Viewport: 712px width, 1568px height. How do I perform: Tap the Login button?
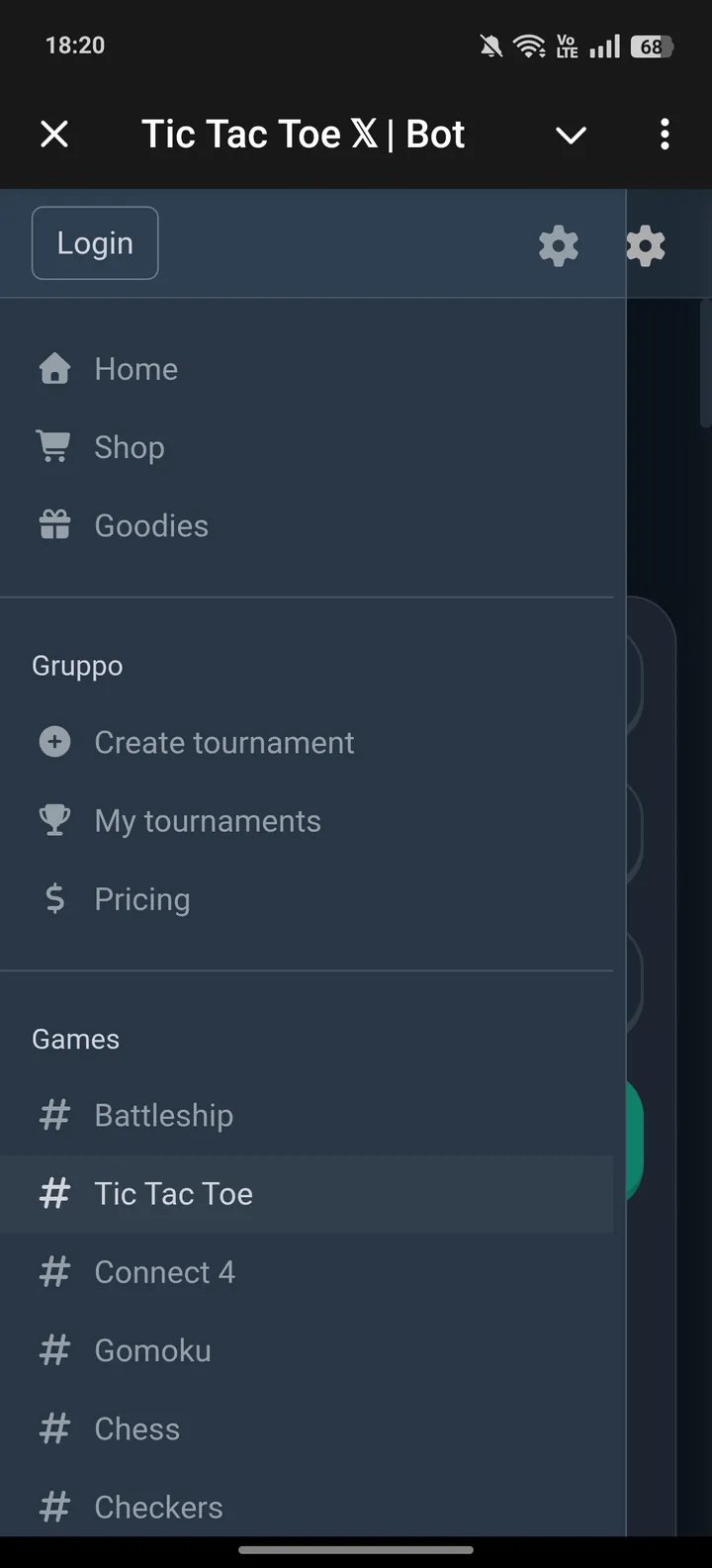coord(95,243)
